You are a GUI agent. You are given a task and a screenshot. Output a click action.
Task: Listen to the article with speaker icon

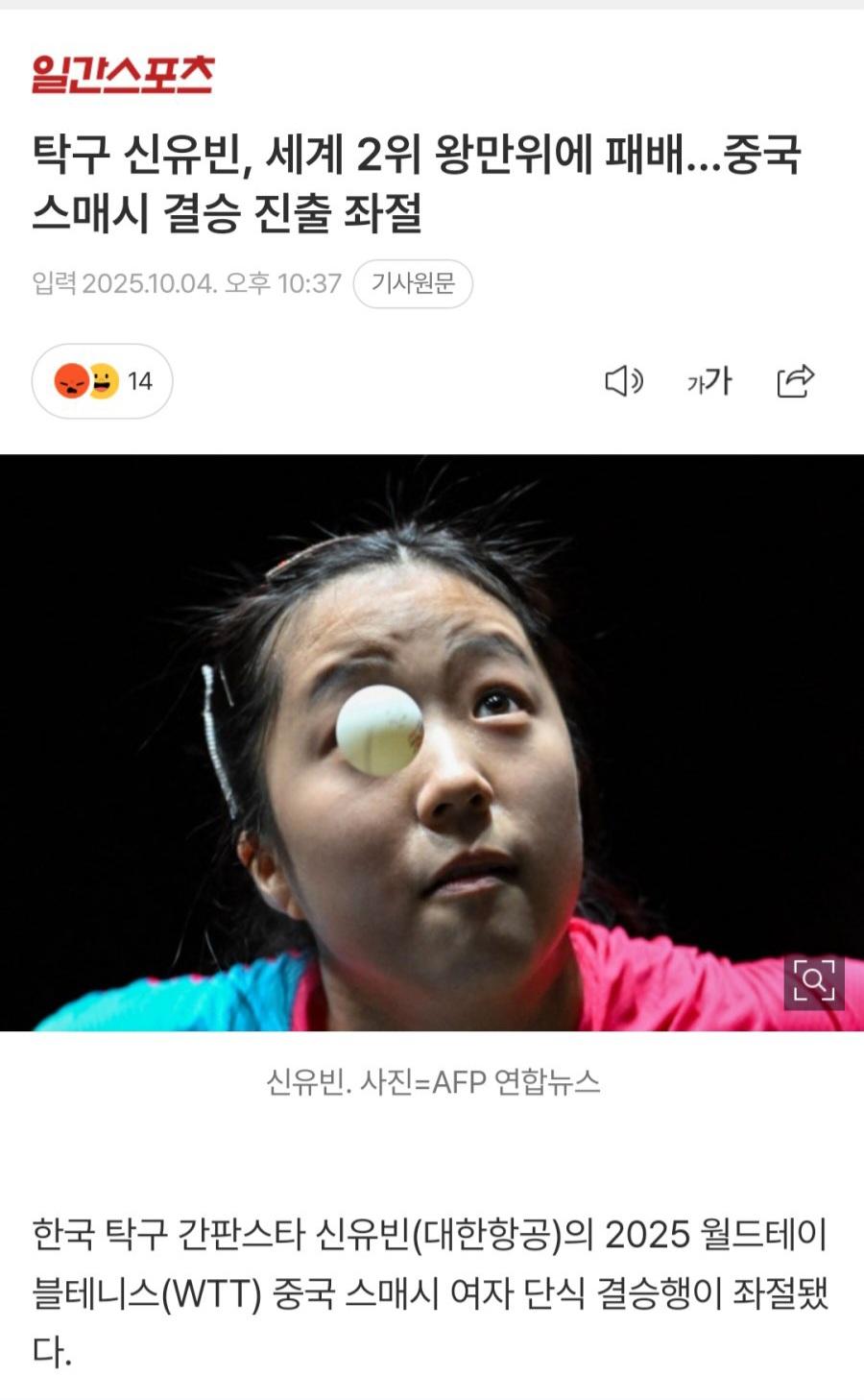click(x=623, y=381)
